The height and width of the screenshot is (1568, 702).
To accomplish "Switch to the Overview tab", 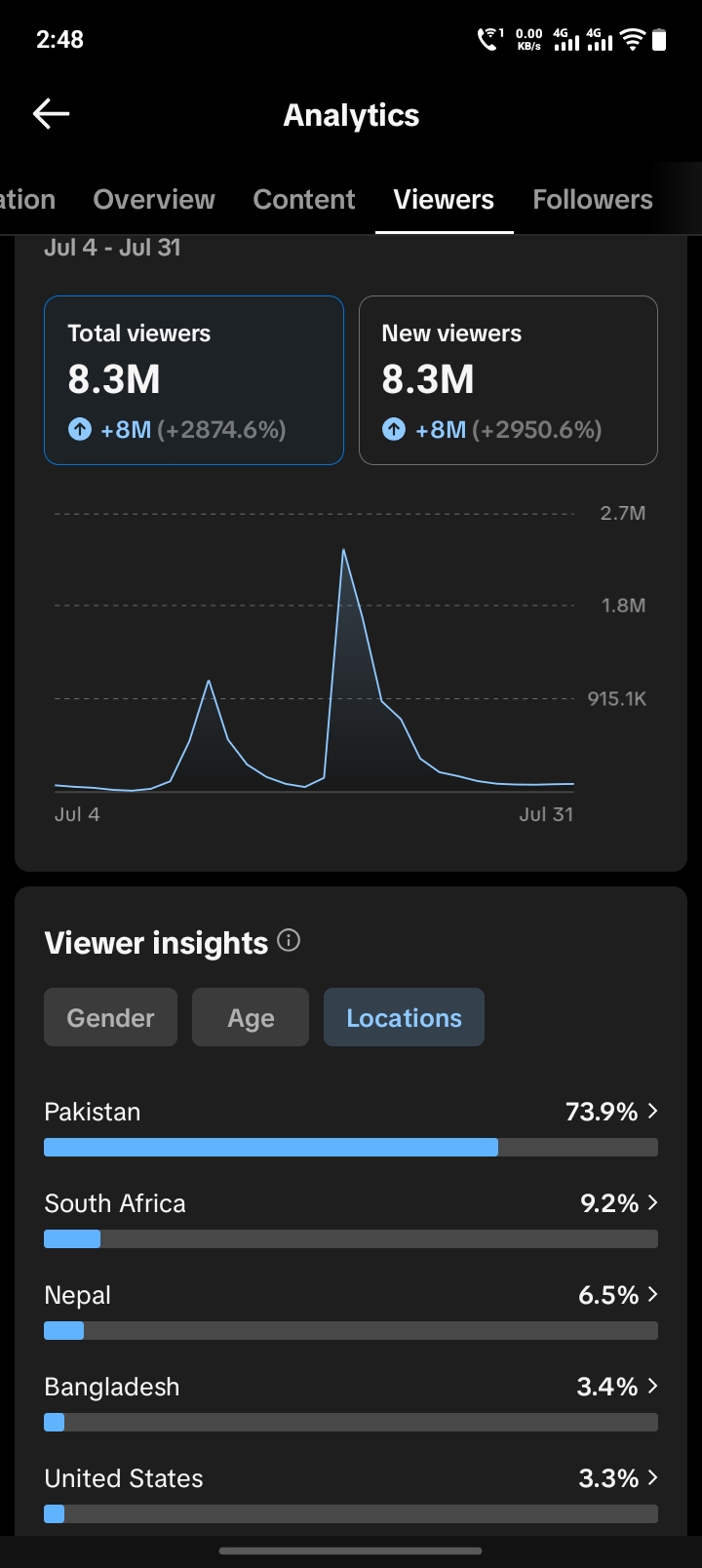I will pyautogui.click(x=154, y=199).
